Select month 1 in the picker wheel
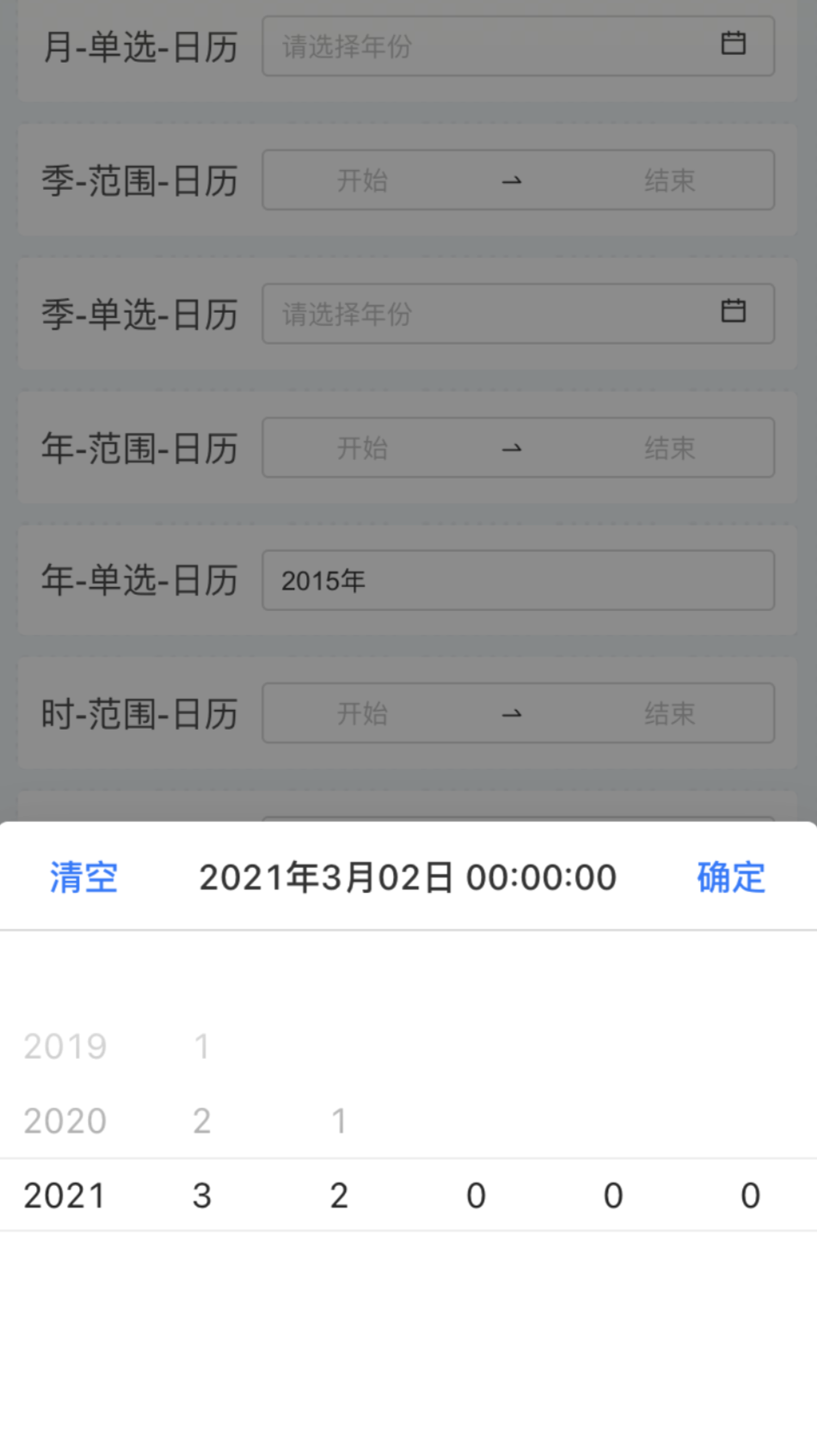 tap(201, 1046)
